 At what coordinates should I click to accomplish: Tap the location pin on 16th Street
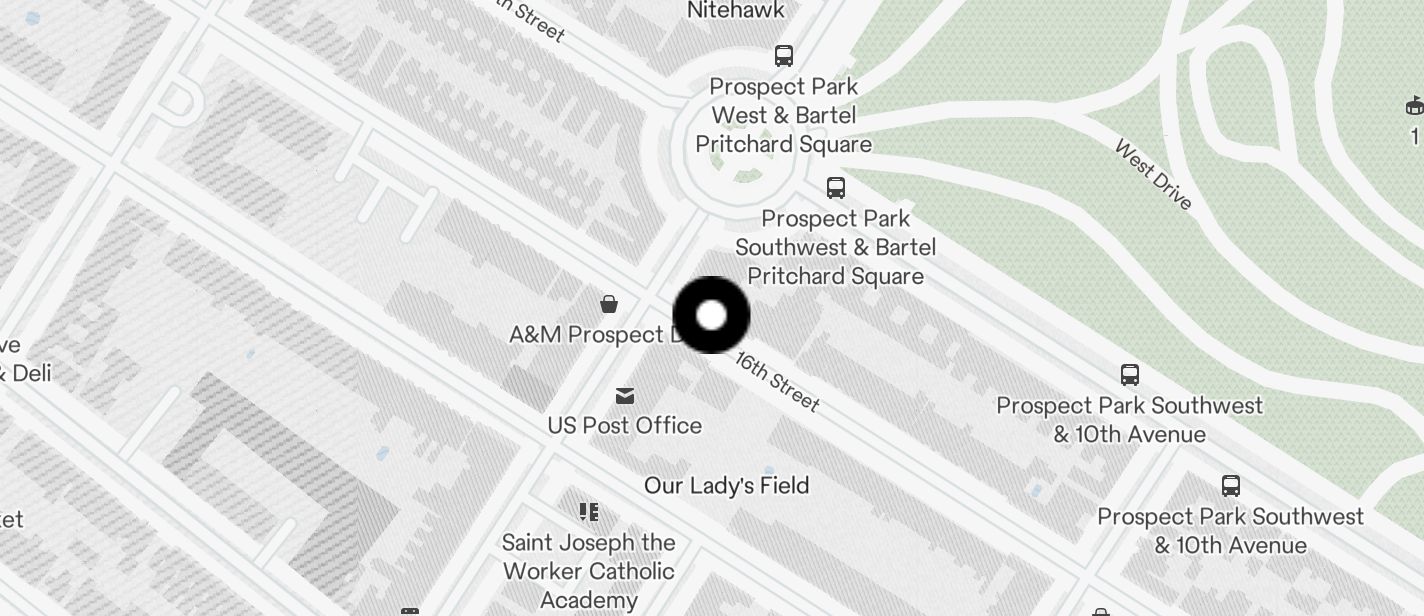711,315
